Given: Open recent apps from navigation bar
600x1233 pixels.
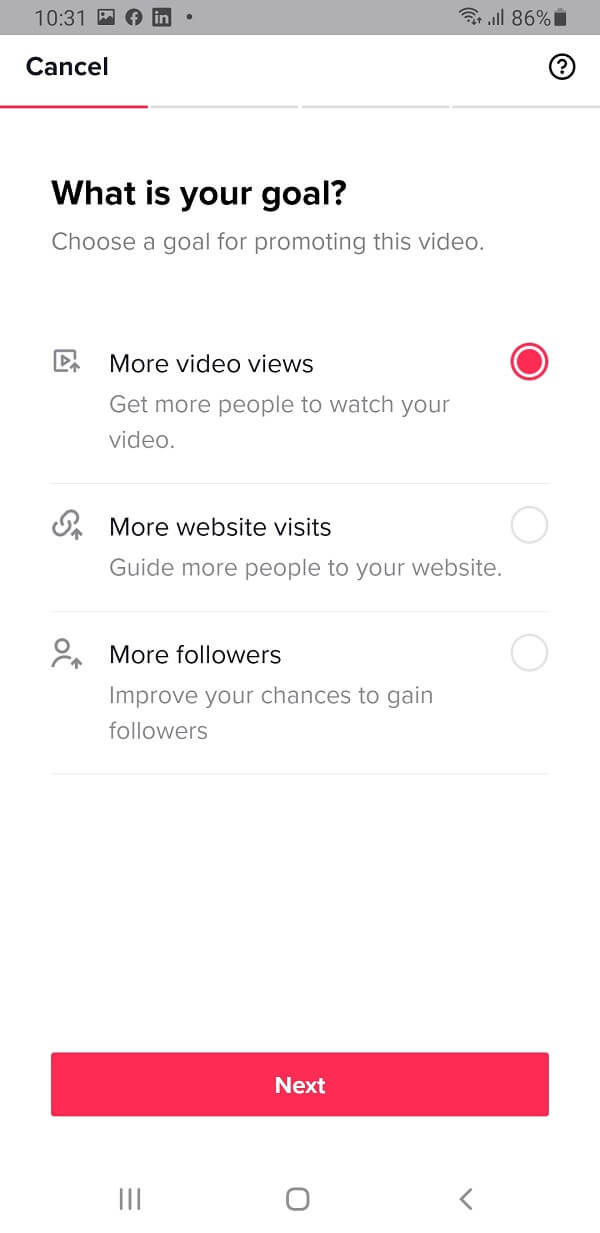Looking at the screenshot, I should (x=130, y=1199).
